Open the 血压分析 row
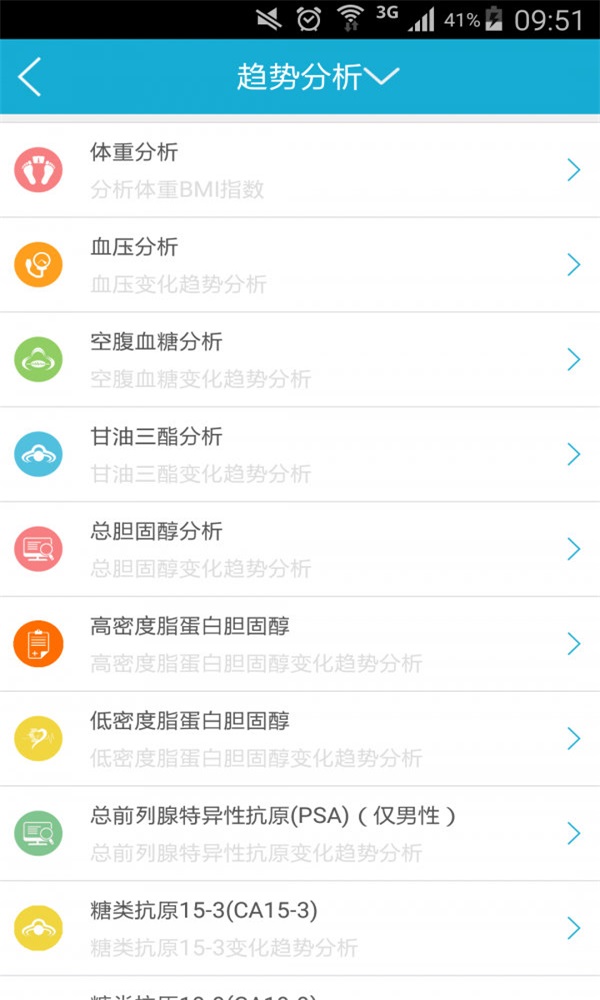 pyautogui.click(x=300, y=265)
